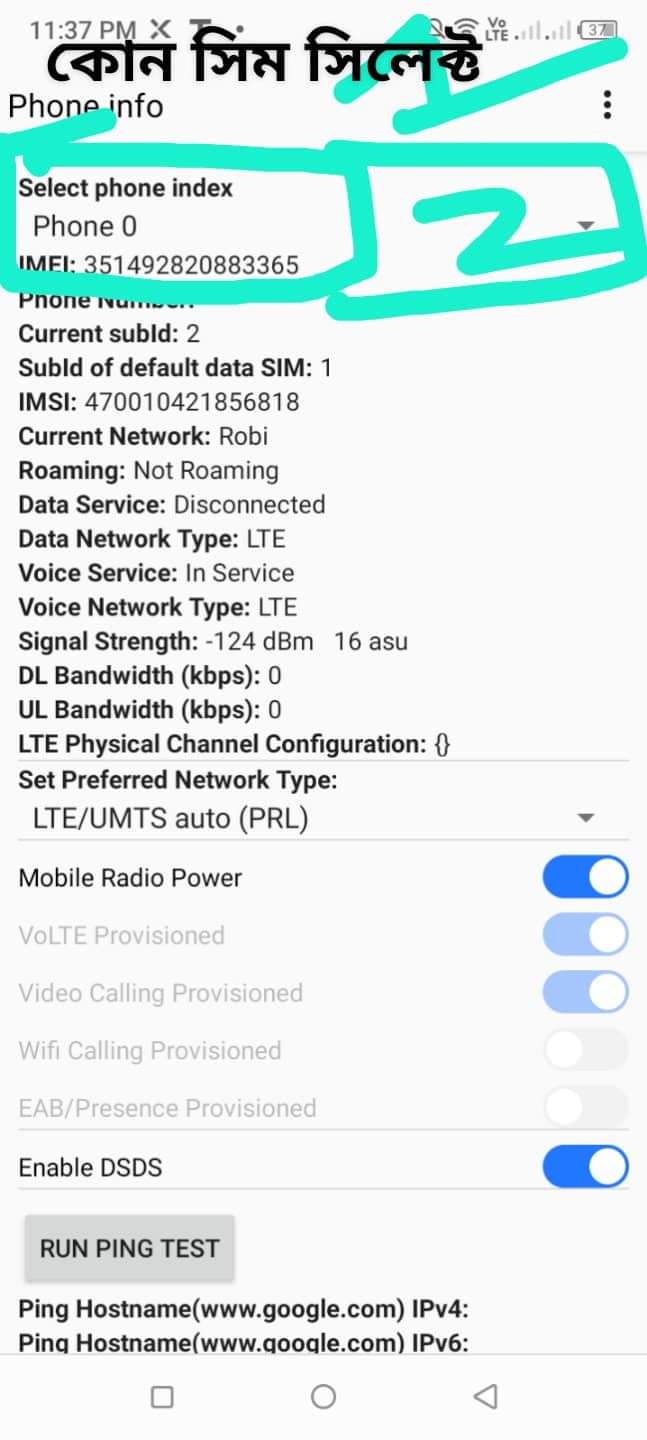Open the overflow menu in Phone info
This screenshot has height=1440, width=647.
[x=607, y=105]
